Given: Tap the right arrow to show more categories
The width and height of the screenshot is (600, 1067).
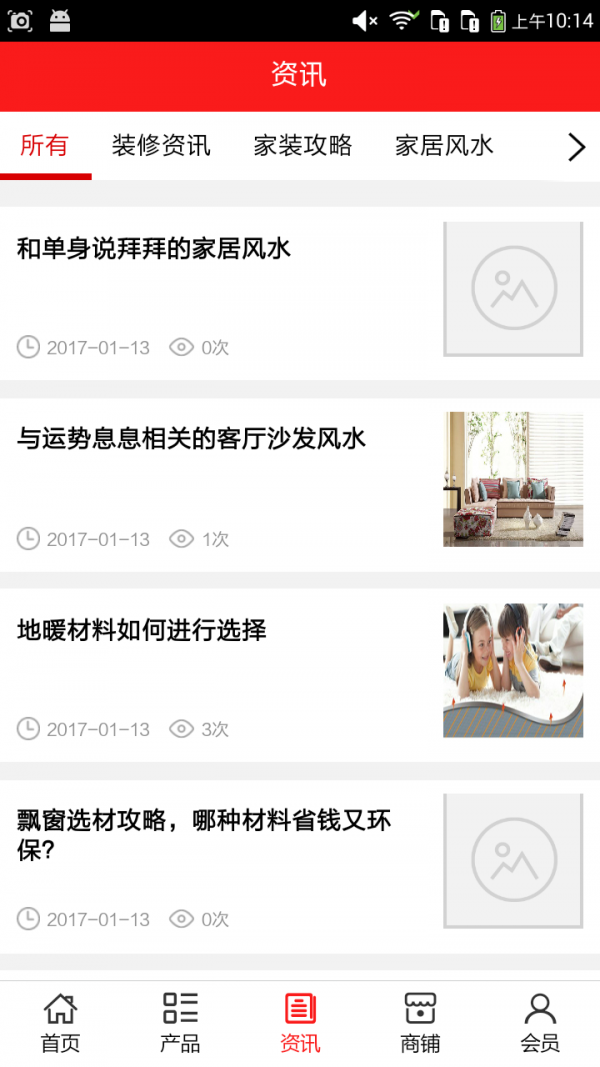Looking at the screenshot, I should [576, 147].
